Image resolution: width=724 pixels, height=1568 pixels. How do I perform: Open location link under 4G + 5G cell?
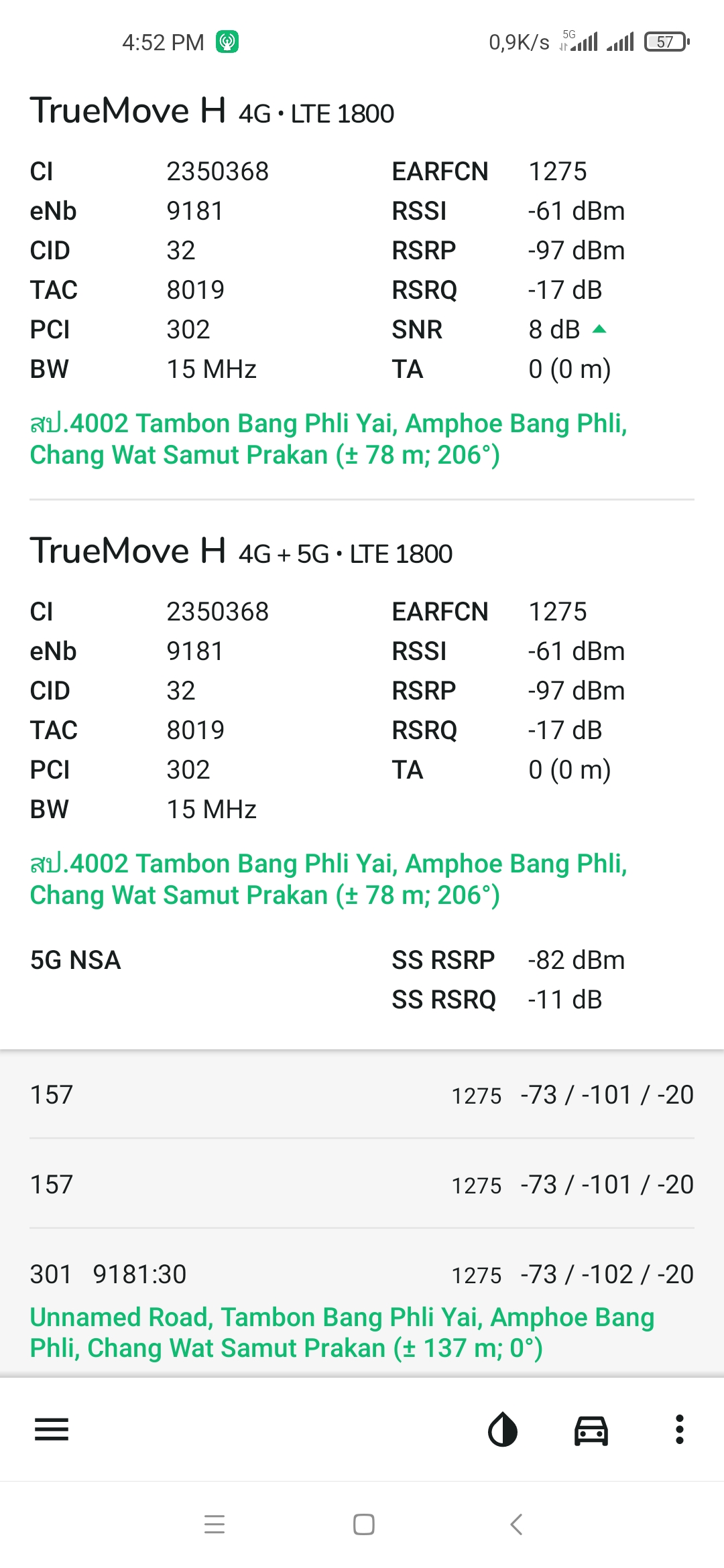pyautogui.click(x=328, y=879)
